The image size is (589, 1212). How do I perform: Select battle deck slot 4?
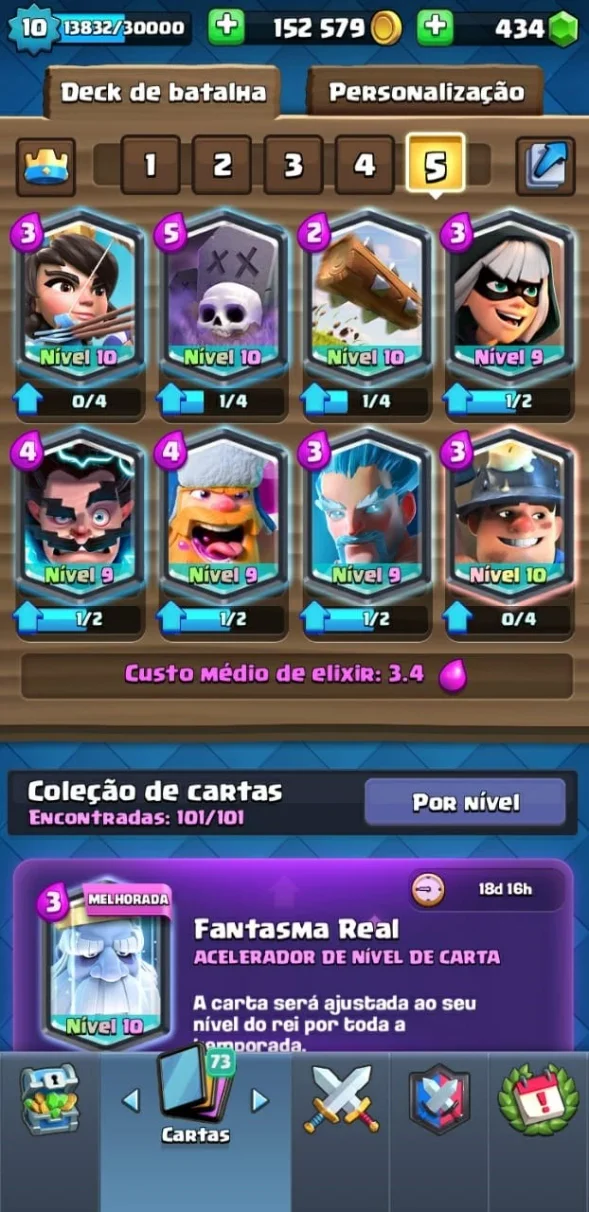pos(365,165)
